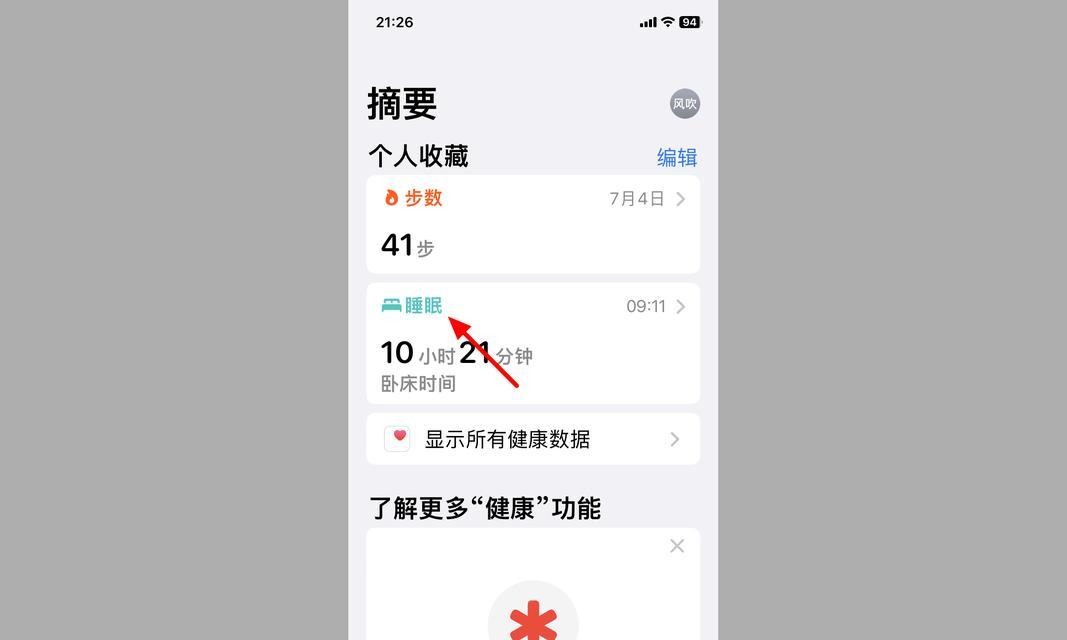Open the profile avatar labeled 风吹

pos(684,104)
